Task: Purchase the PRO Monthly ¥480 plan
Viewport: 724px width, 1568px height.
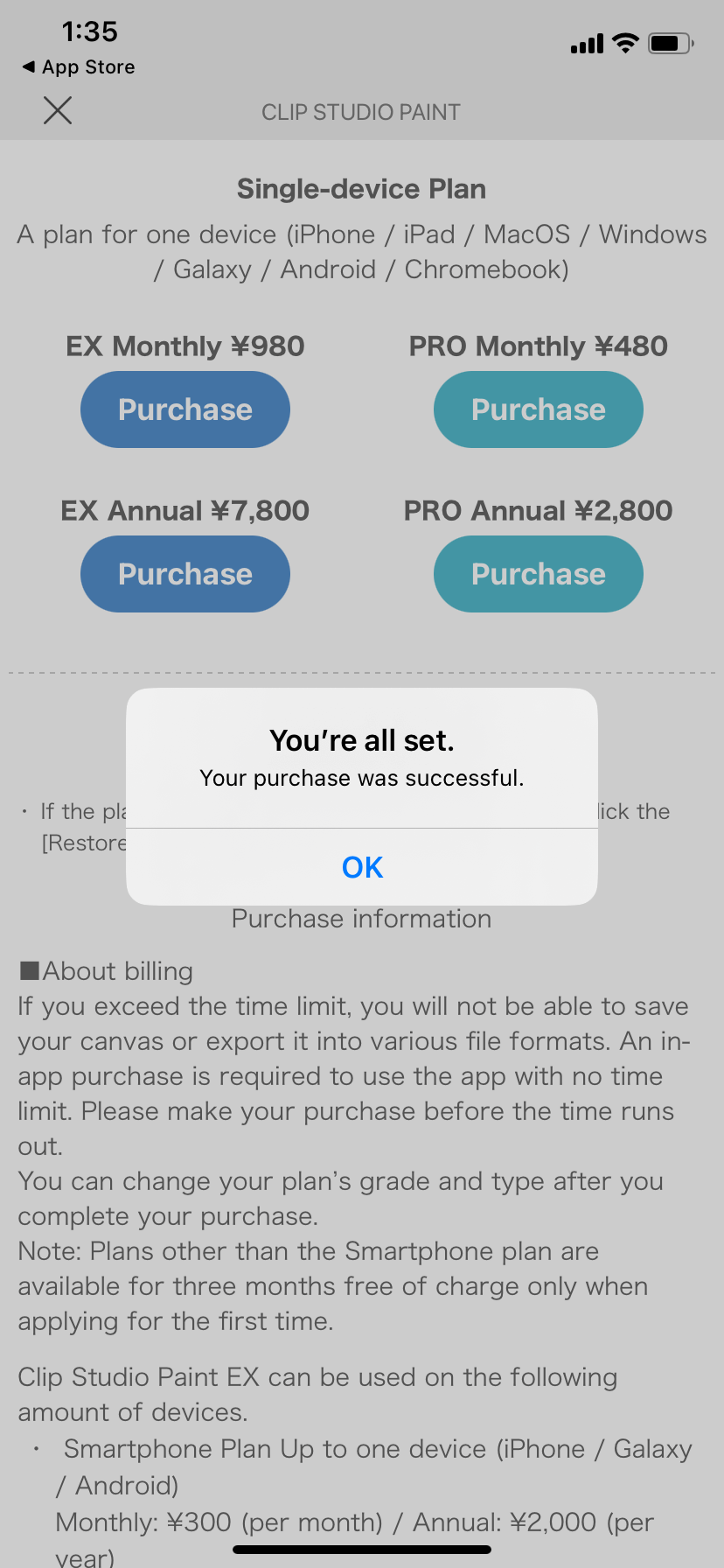Action: click(538, 409)
